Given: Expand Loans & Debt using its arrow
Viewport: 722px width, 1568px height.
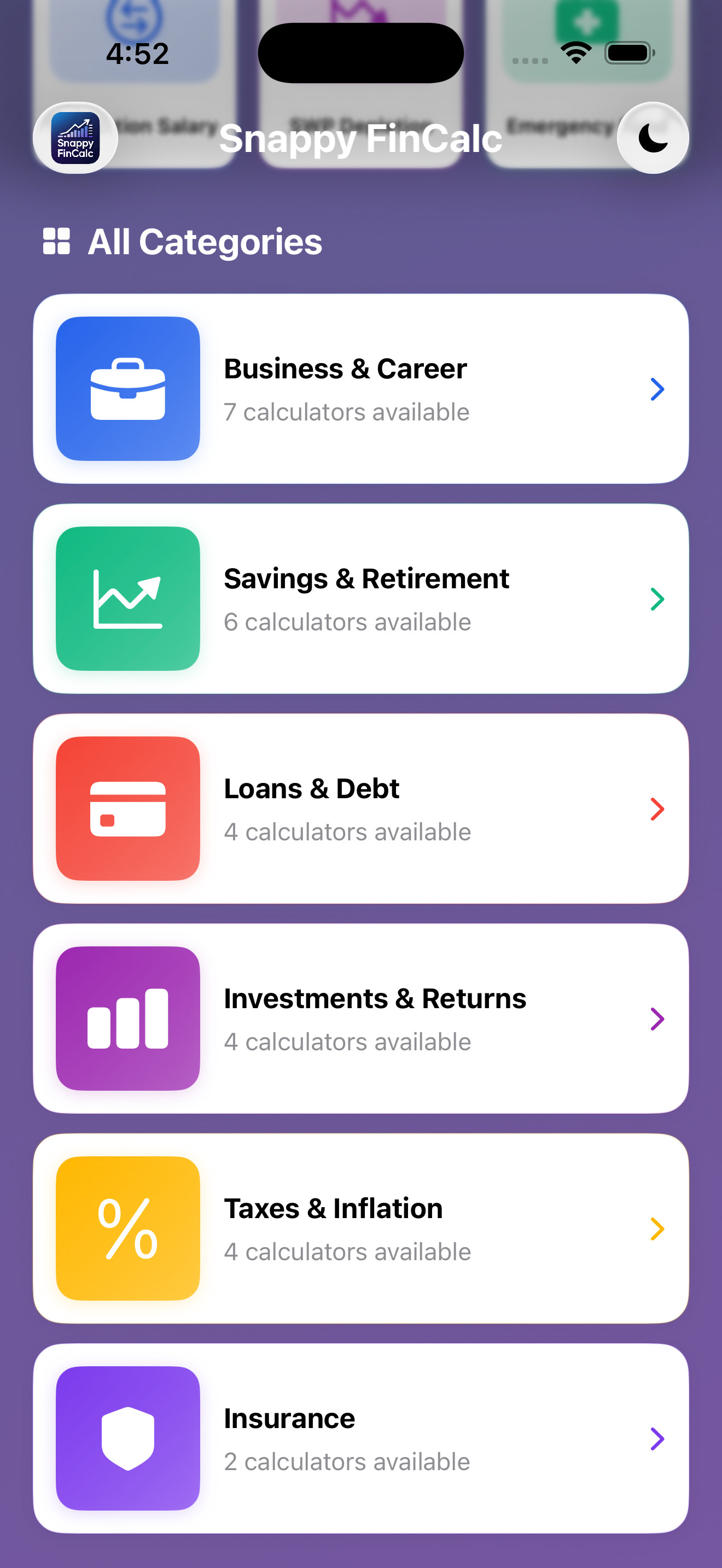Looking at the screenshot, I should (x=657, y=809).
